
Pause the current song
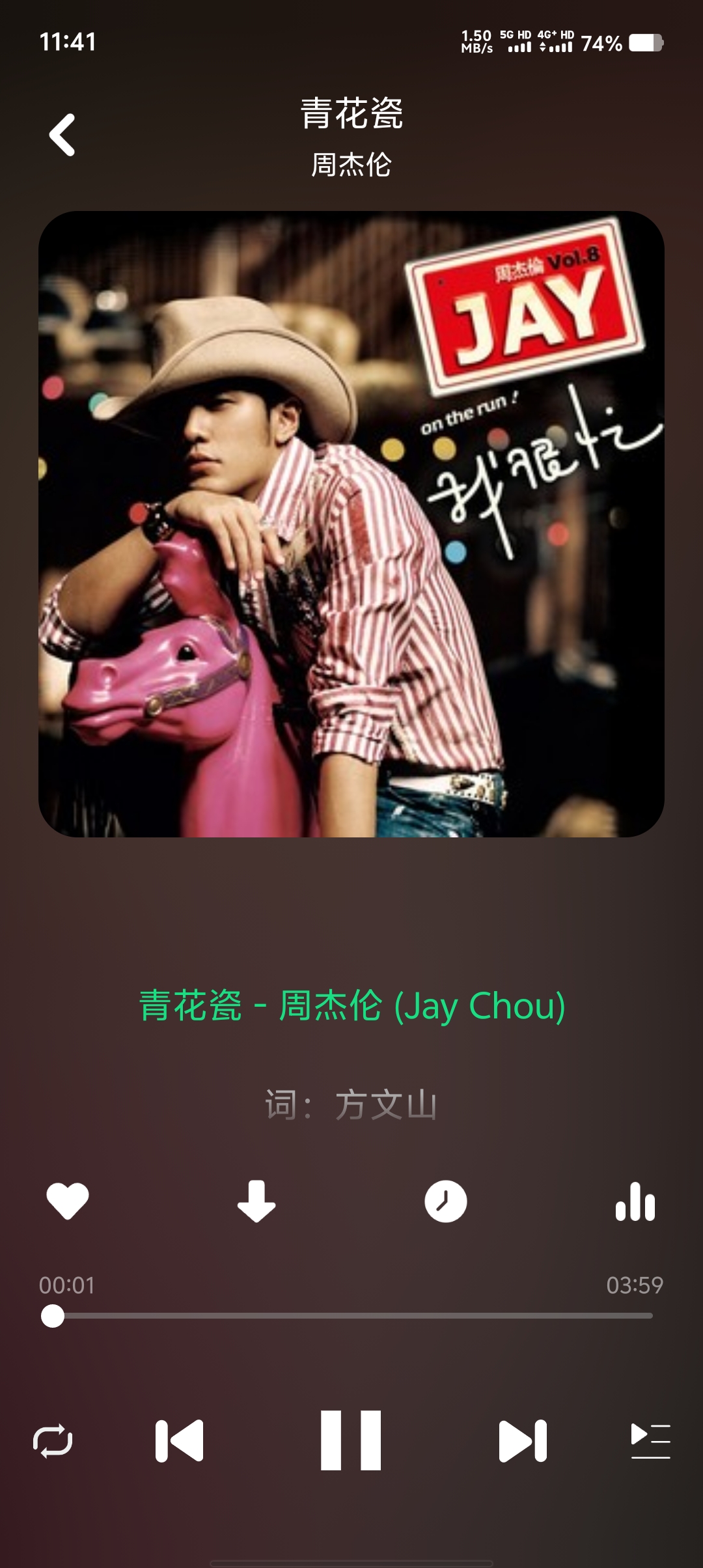[351, 1440]
